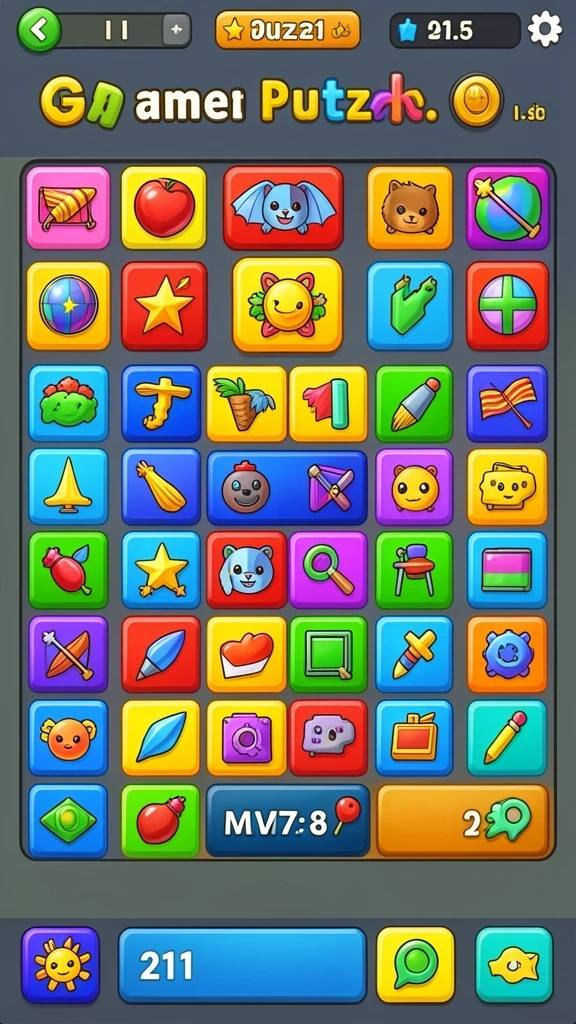Select the red apple tile

(164, 207)
